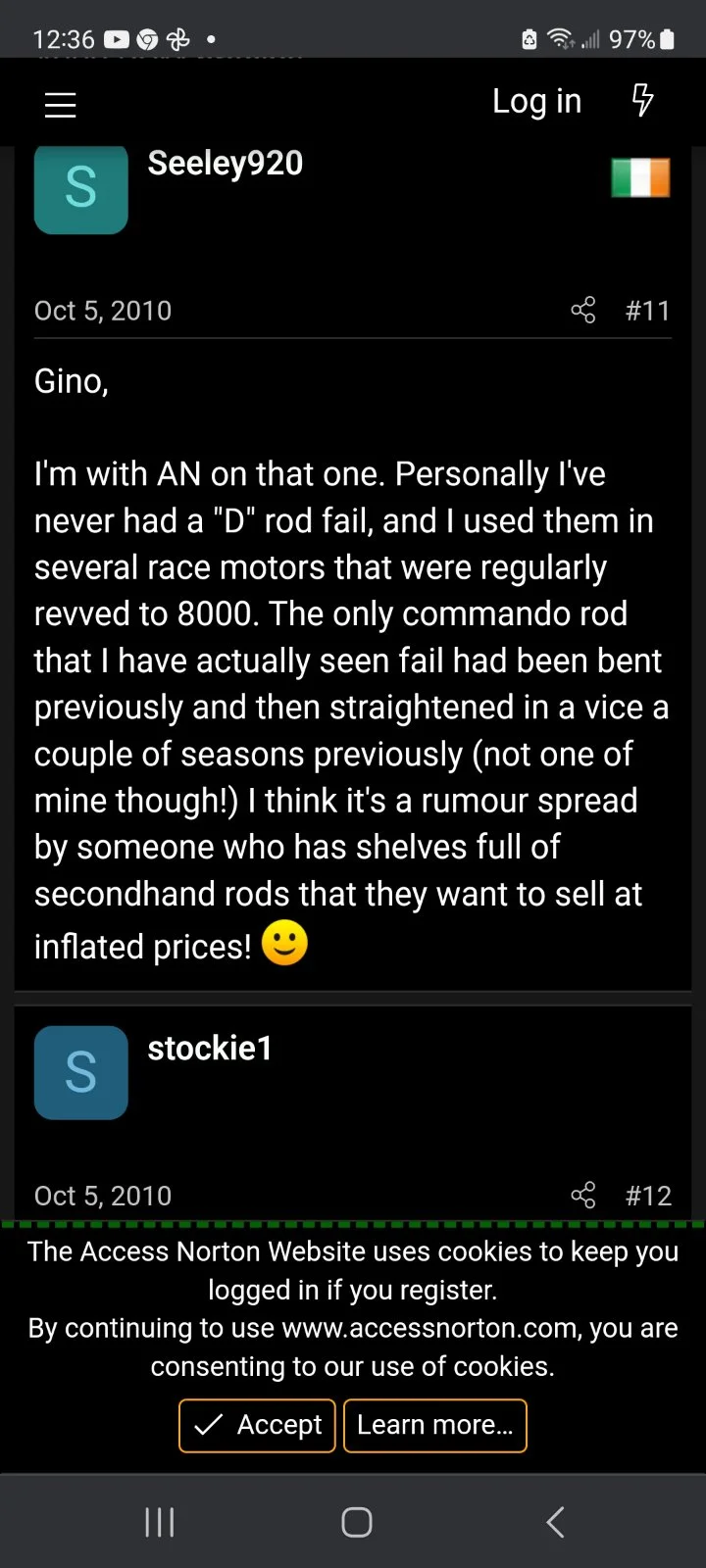Open the hamburger navigation menu

pos(61,105)
